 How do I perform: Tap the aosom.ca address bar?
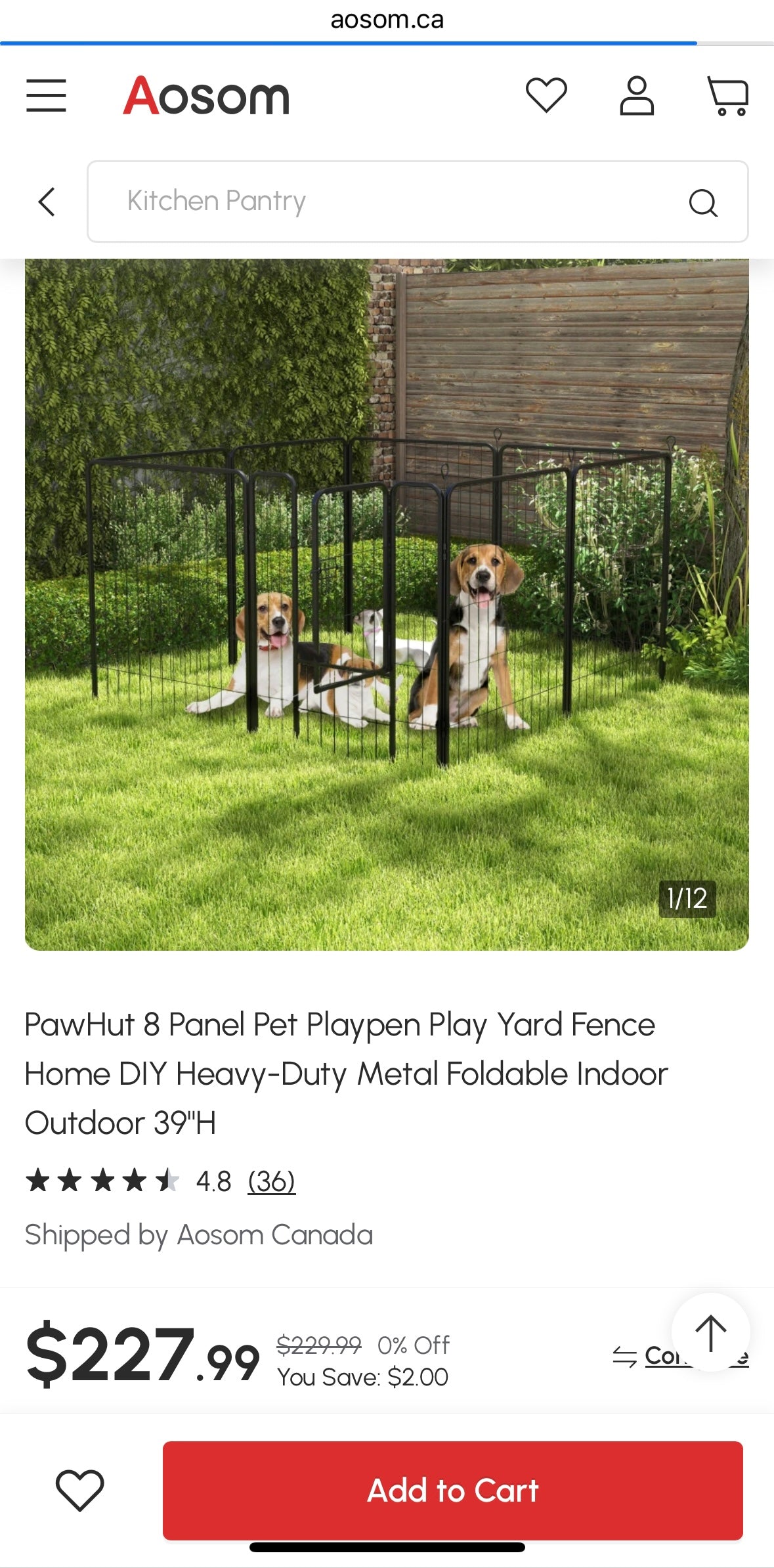coord(387,20)
